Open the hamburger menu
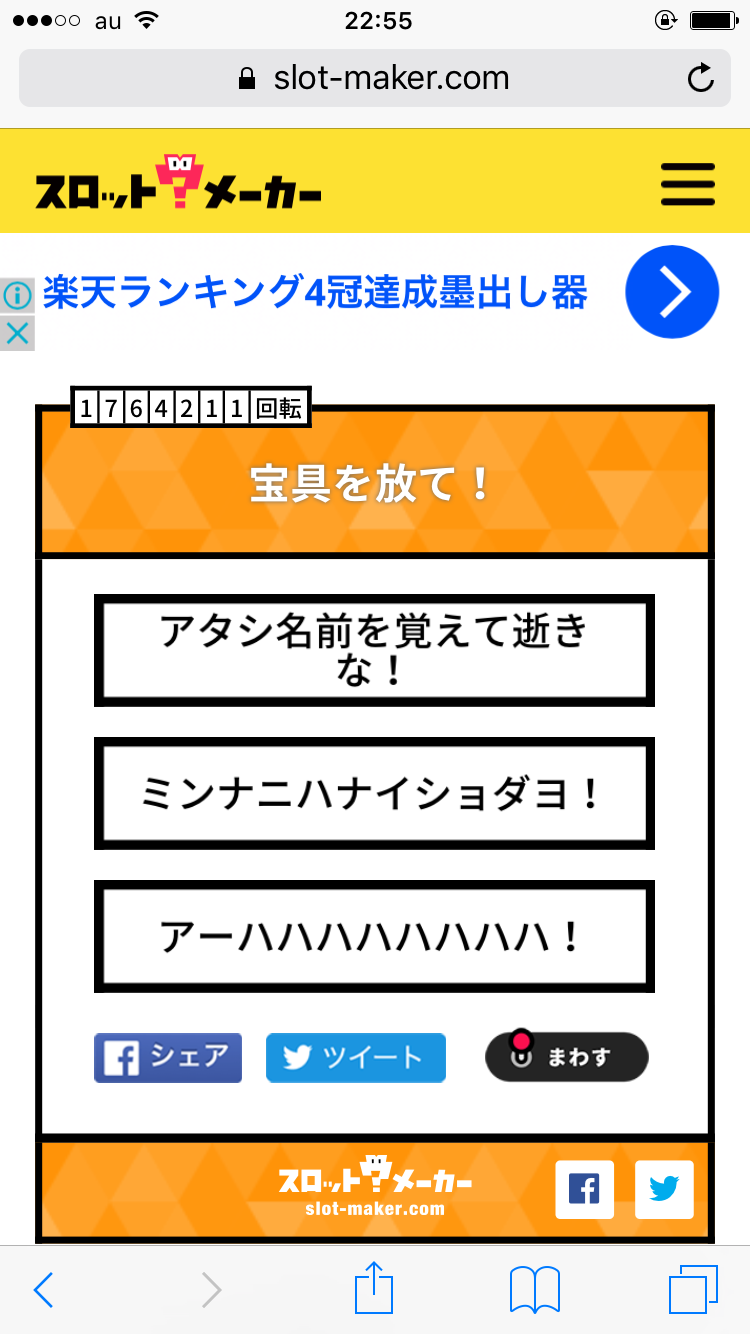The width and height of the screenshot is (750, 1334). coord(688,184)
